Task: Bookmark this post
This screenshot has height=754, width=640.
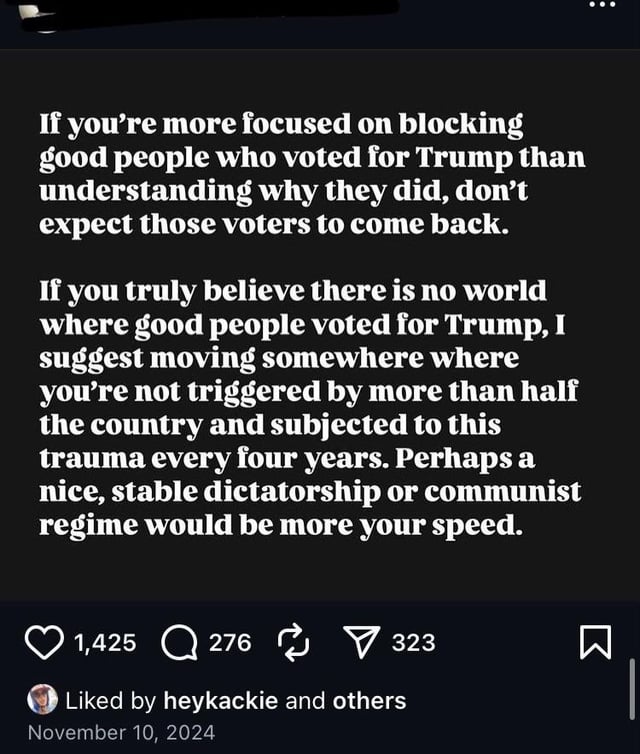Action: [x=595, y=642]
